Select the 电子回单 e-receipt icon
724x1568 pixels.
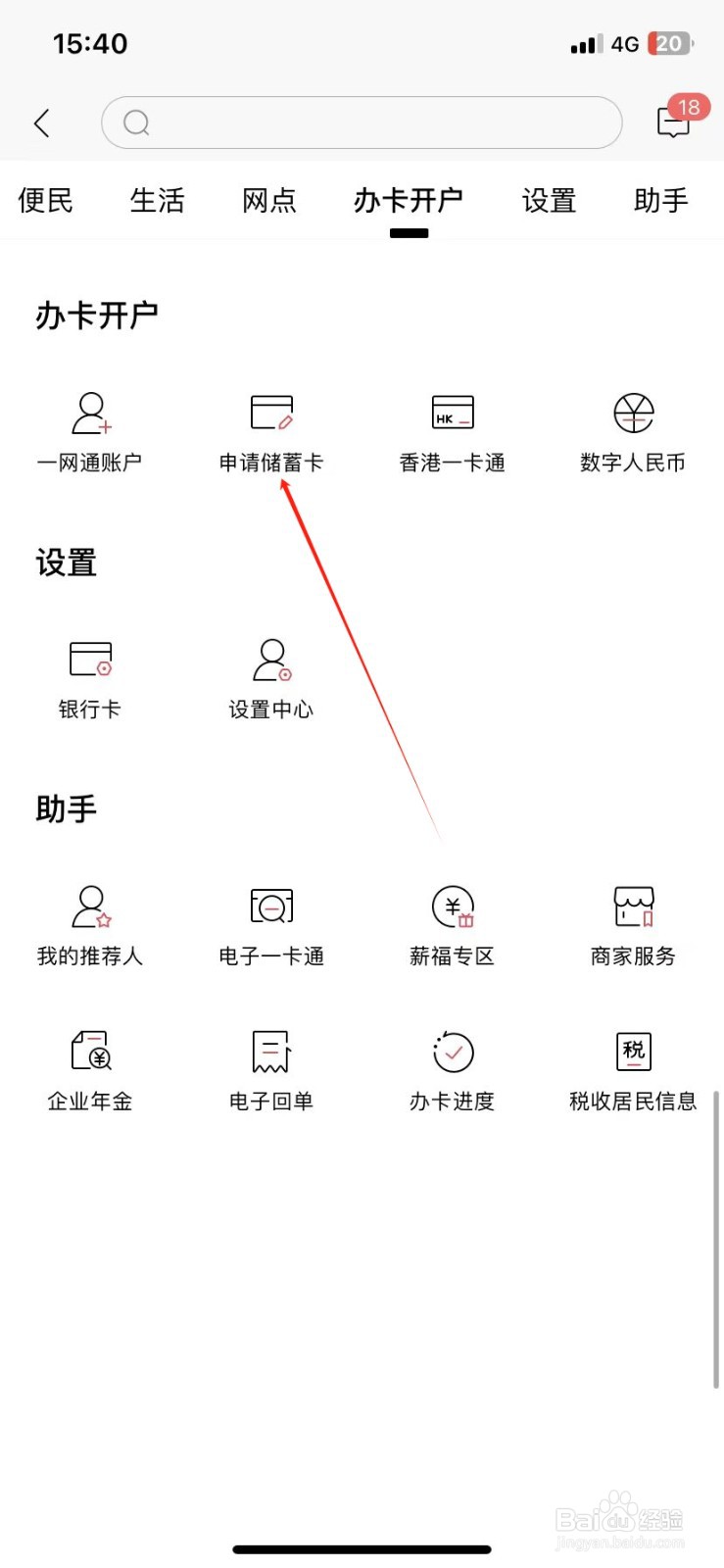270,1068
